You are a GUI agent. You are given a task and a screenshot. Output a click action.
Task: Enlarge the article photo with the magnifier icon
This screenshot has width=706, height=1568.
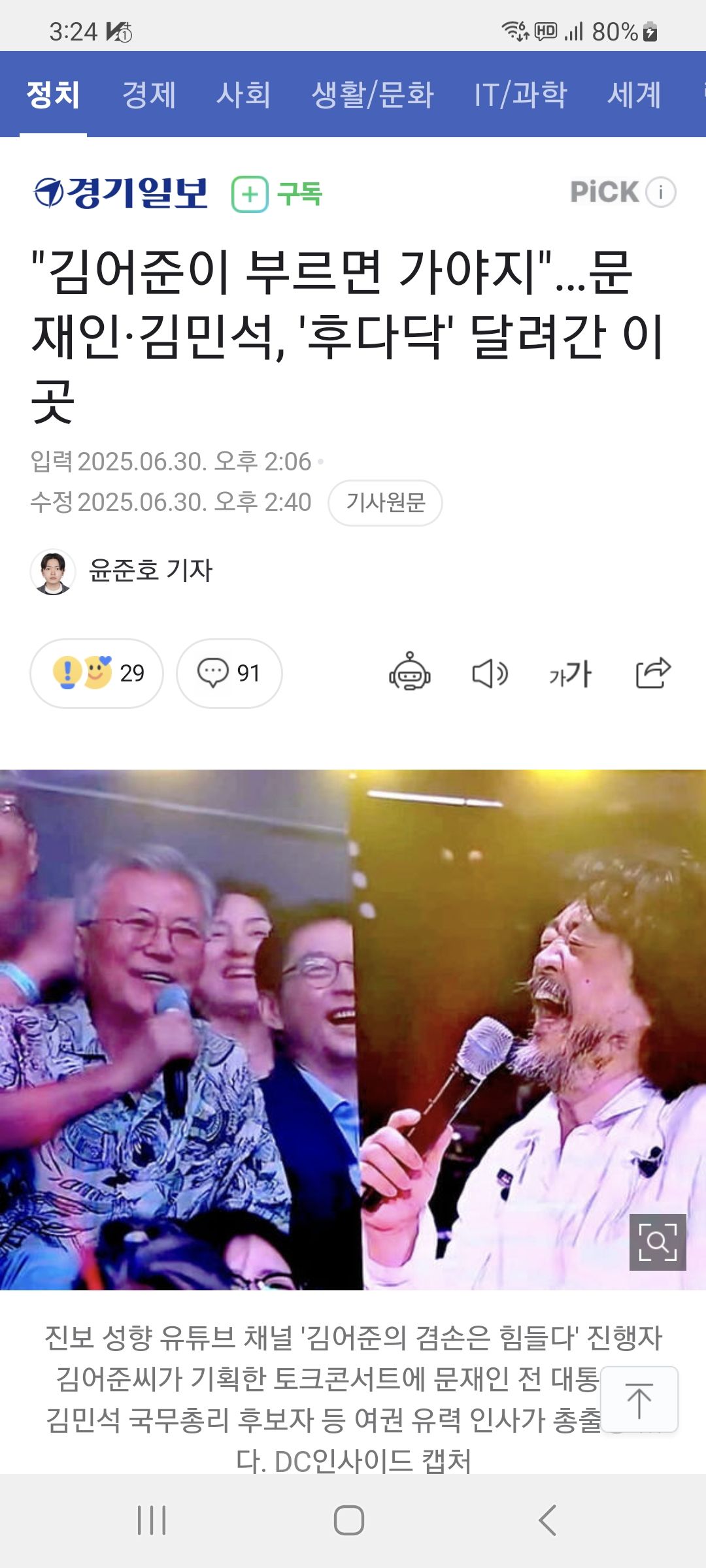[657, 1242]
